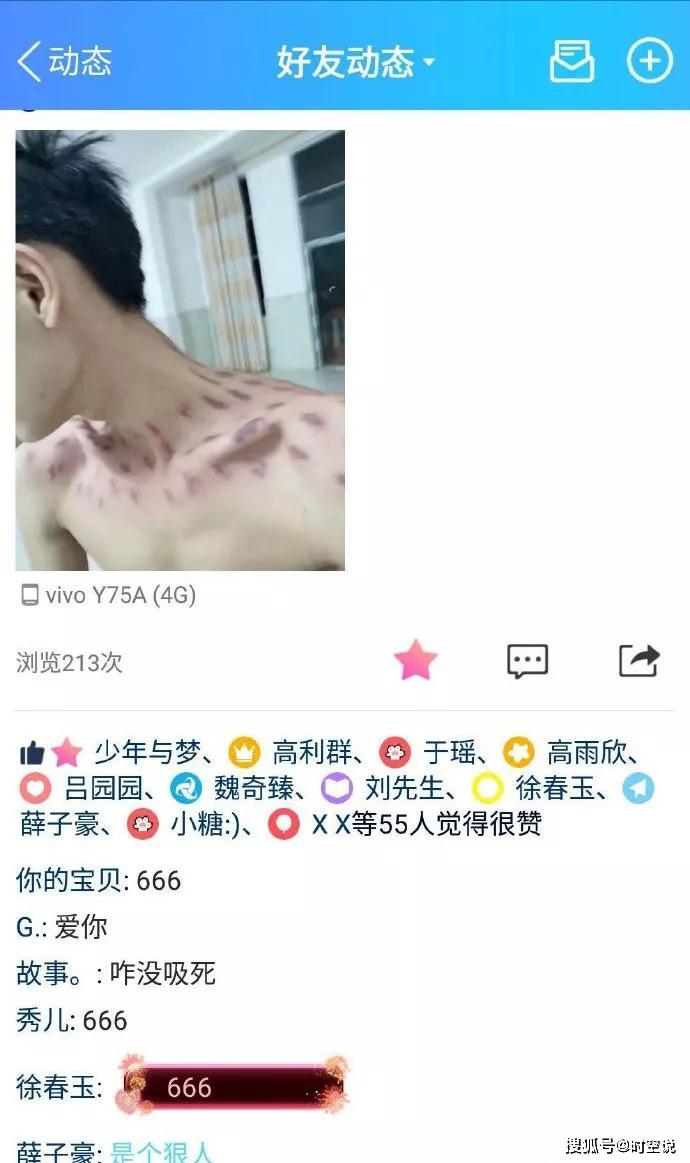The width and height of the screenshot is (690, 1163).
Task: Share this post
Action: [x=639, y=660]
